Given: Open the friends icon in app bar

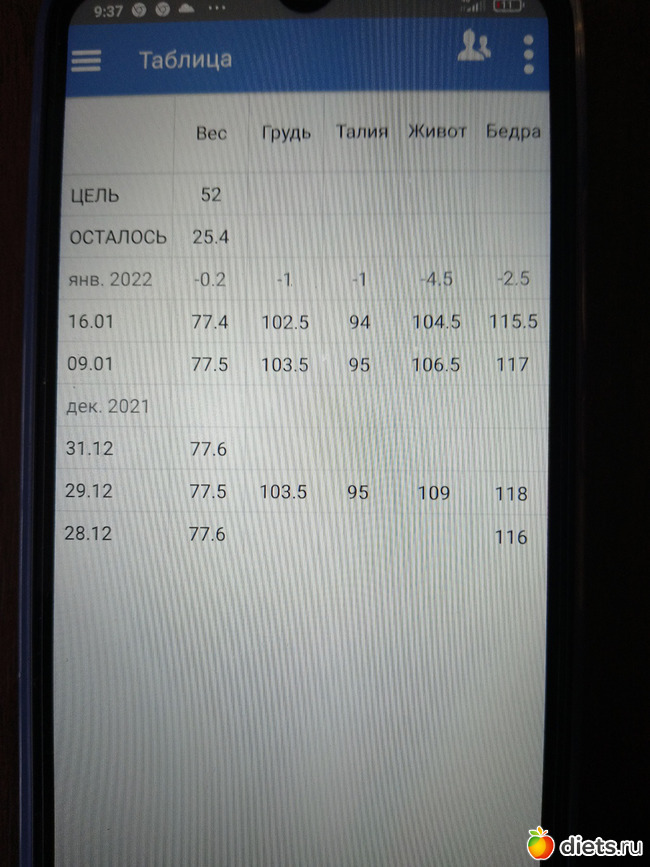Looking at the screenshot, I should pyautogui.click(x=474, y=47).
